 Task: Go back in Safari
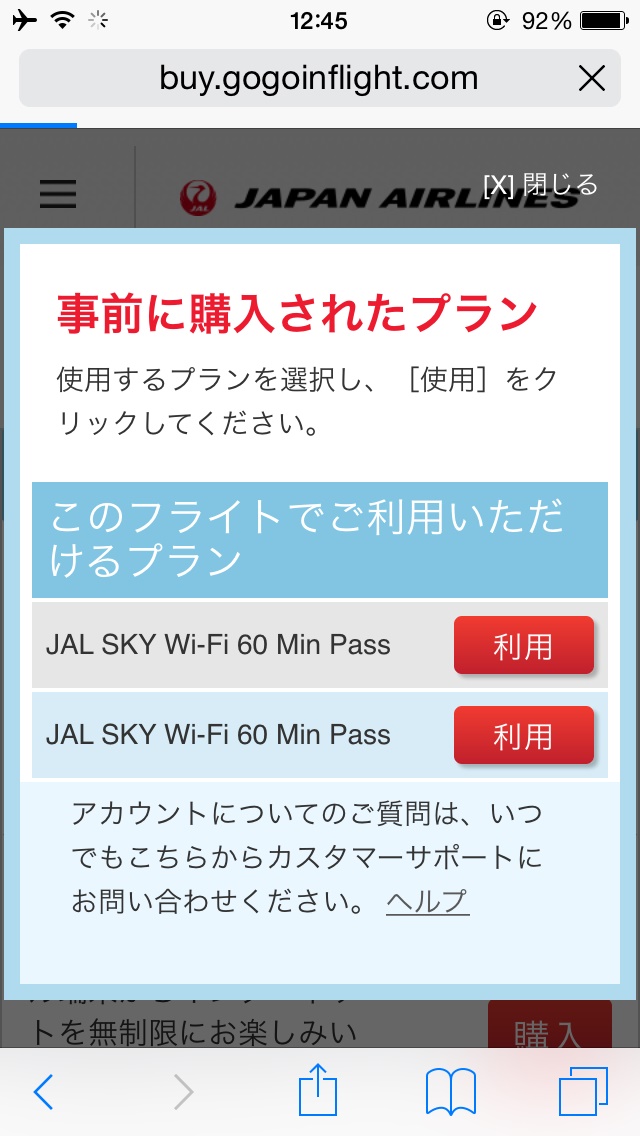(x=43, y=1091)
